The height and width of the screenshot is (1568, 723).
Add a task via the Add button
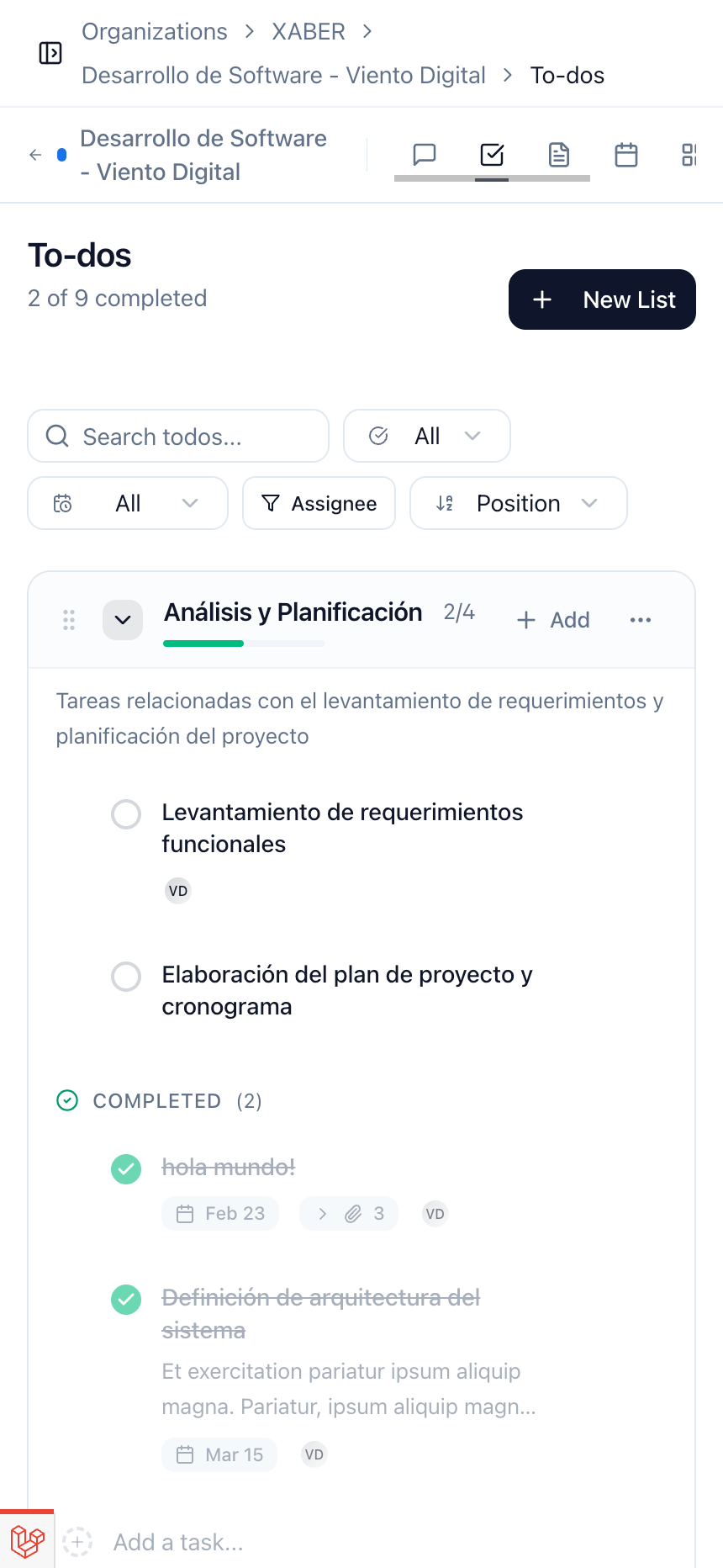[553, 620]
